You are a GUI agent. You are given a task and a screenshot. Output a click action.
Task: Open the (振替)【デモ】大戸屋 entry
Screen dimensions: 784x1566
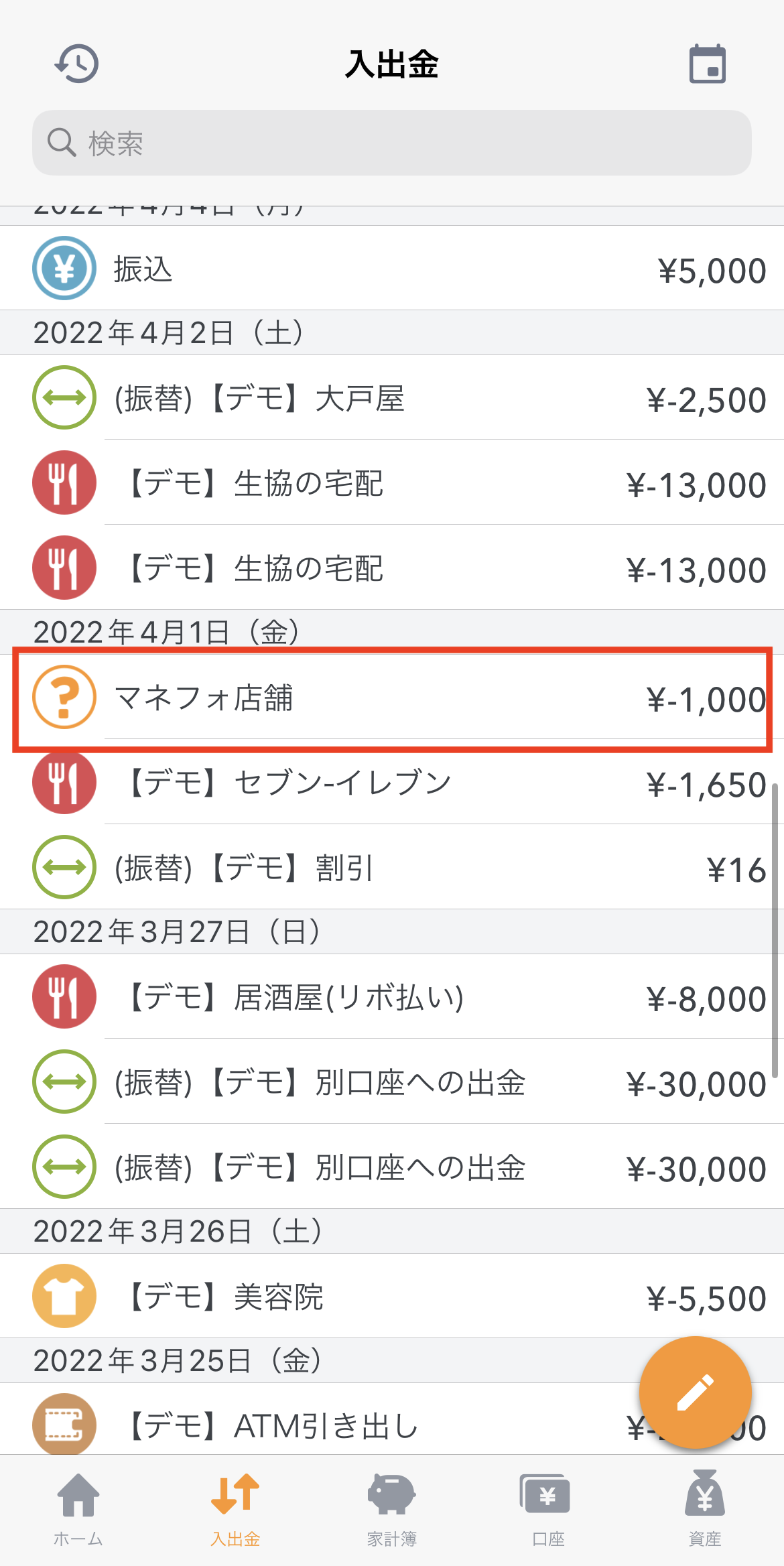click(392, 397)
